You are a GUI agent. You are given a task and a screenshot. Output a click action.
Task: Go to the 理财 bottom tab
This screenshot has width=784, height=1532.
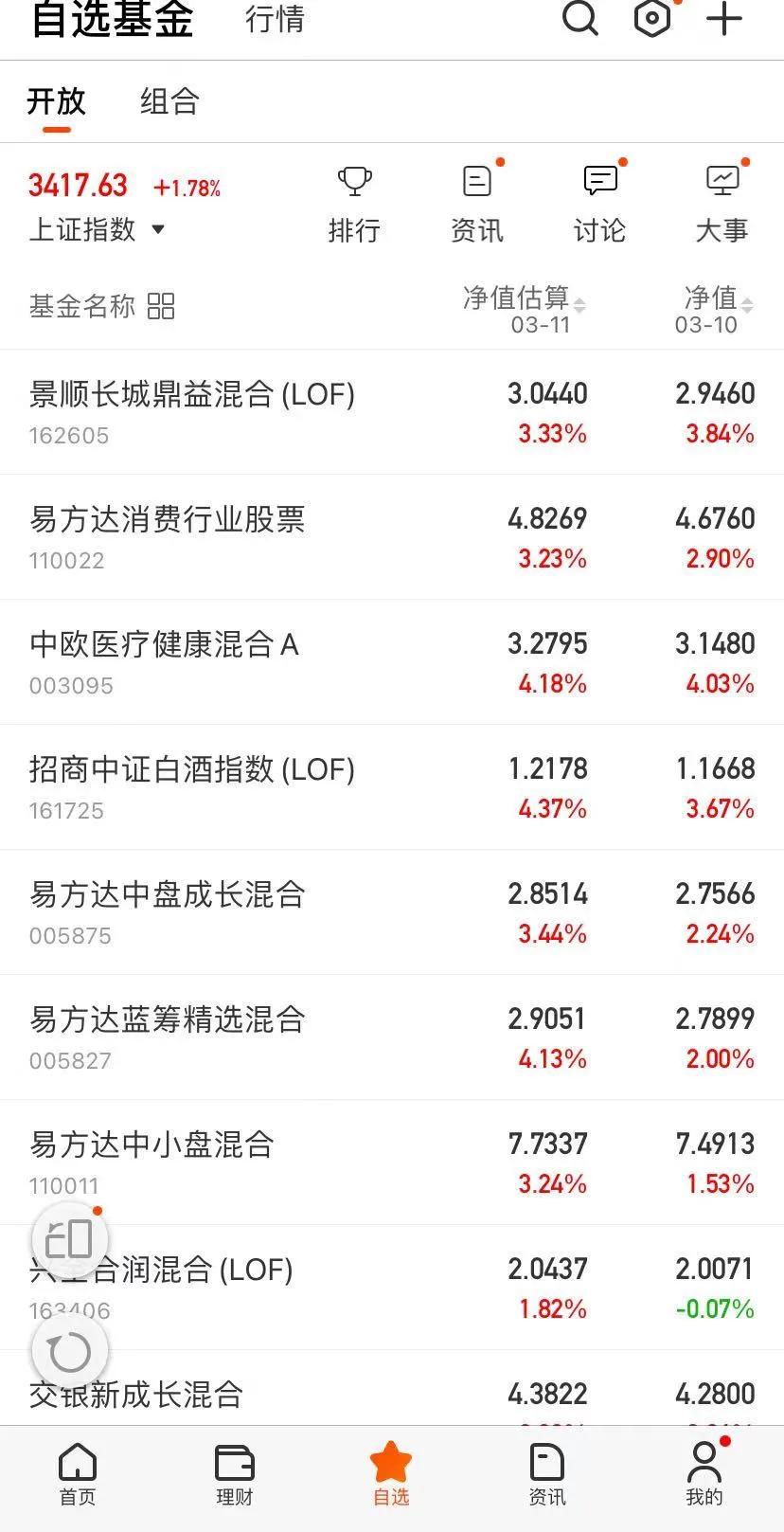(x=235, y=1474)
